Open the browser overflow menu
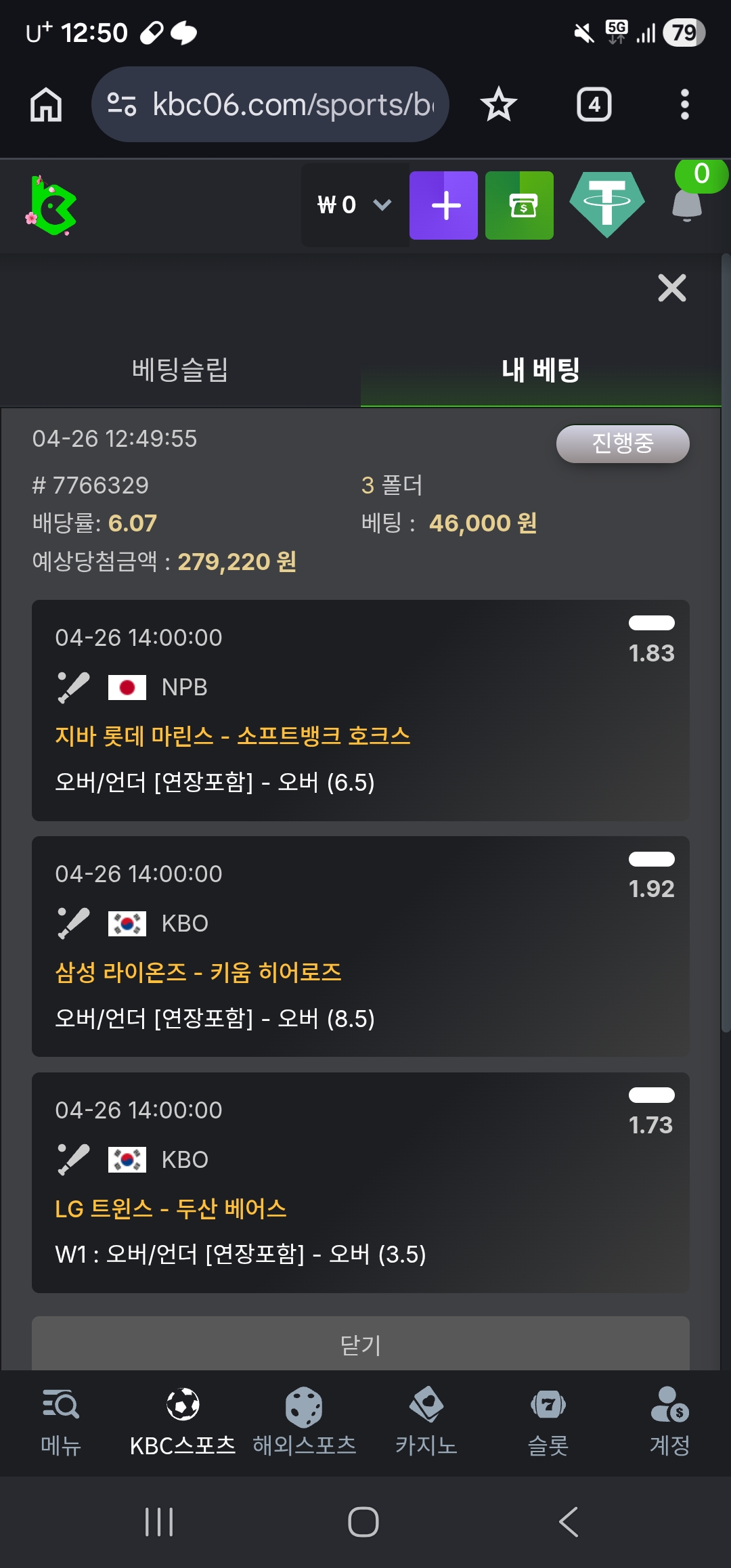 pyautogui.click(x=684, y=105)
